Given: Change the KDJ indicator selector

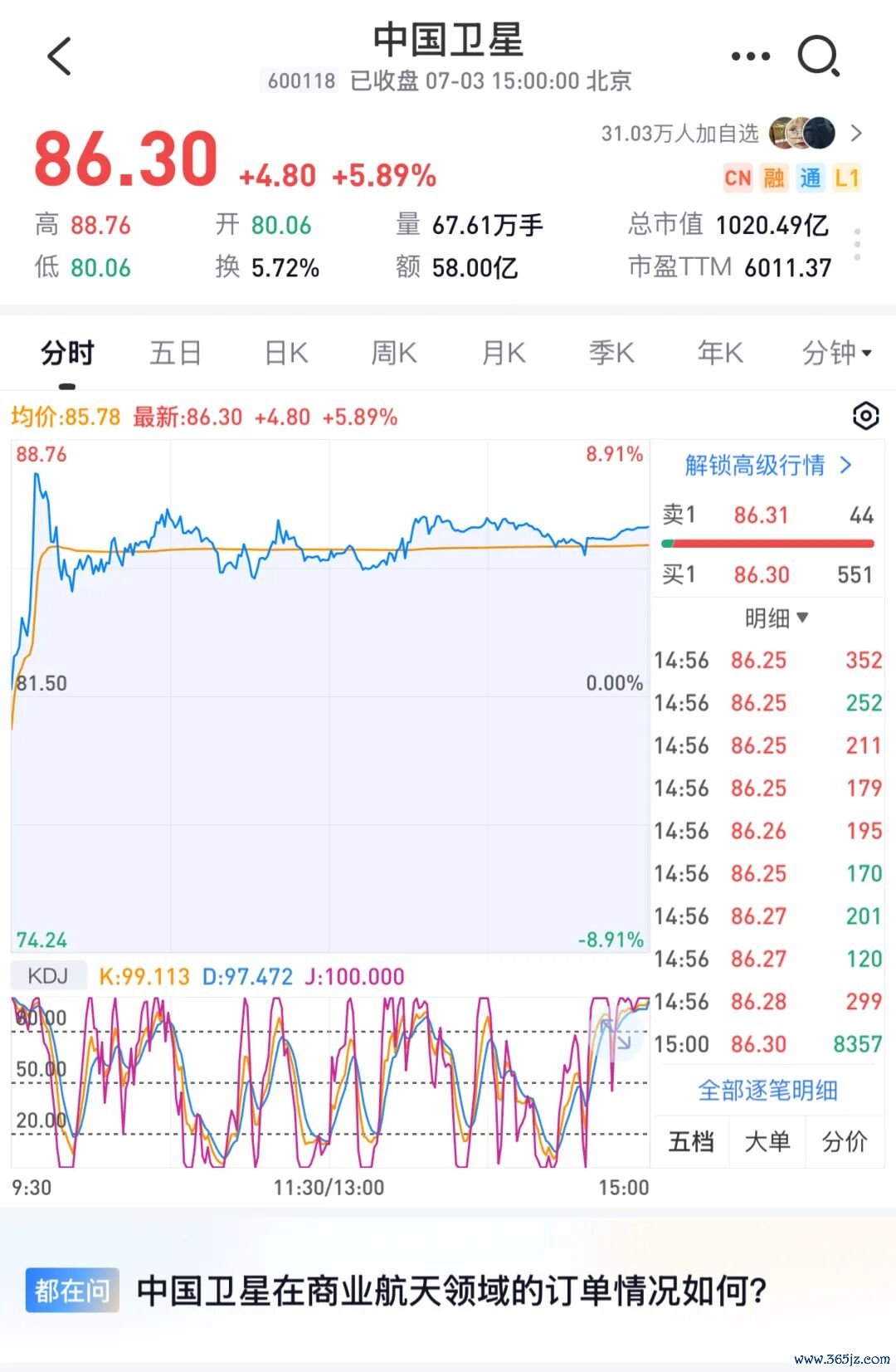Looking at the screenshot, I should click(48, 975).
